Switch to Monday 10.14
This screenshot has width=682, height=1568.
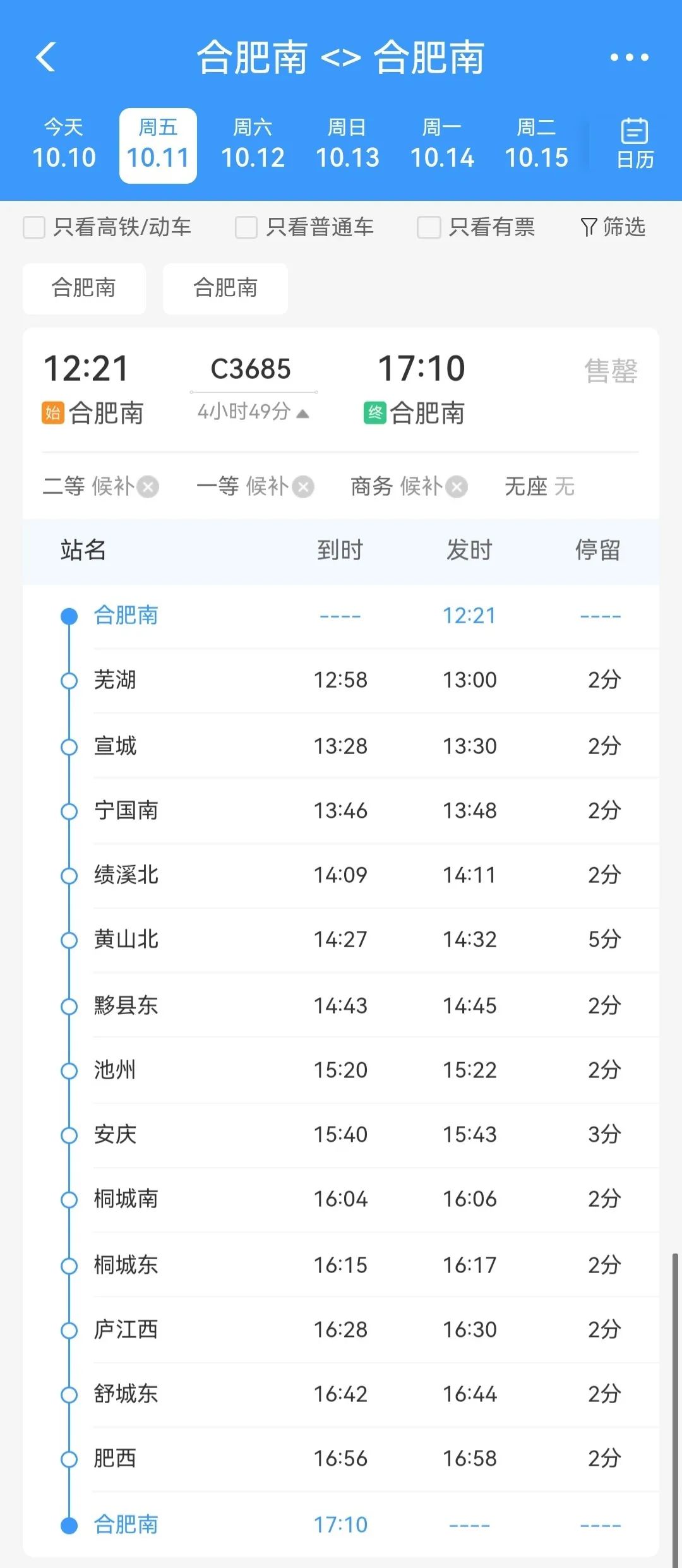[442, 145]
